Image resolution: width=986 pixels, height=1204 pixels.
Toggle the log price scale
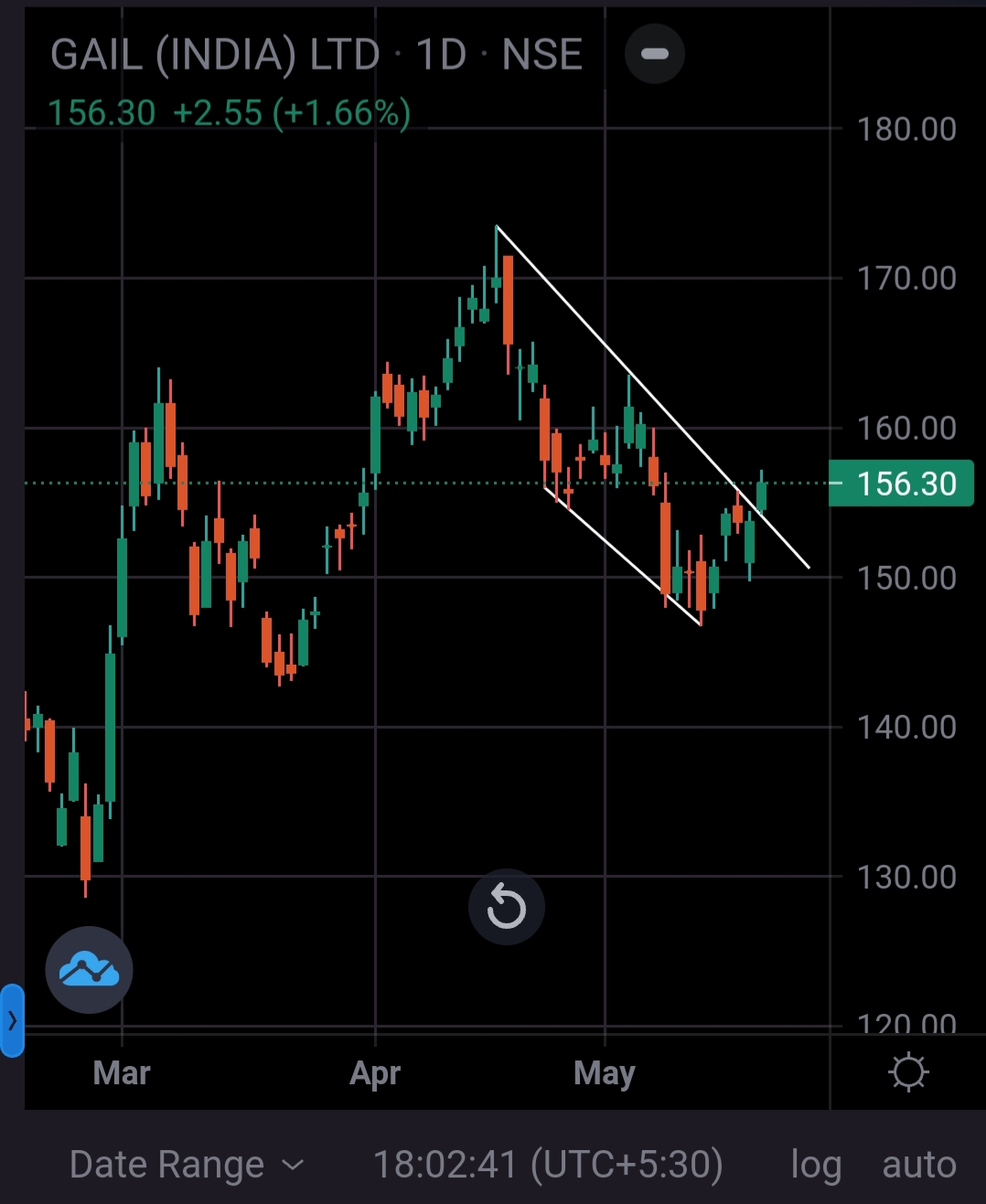point(816,1165)
